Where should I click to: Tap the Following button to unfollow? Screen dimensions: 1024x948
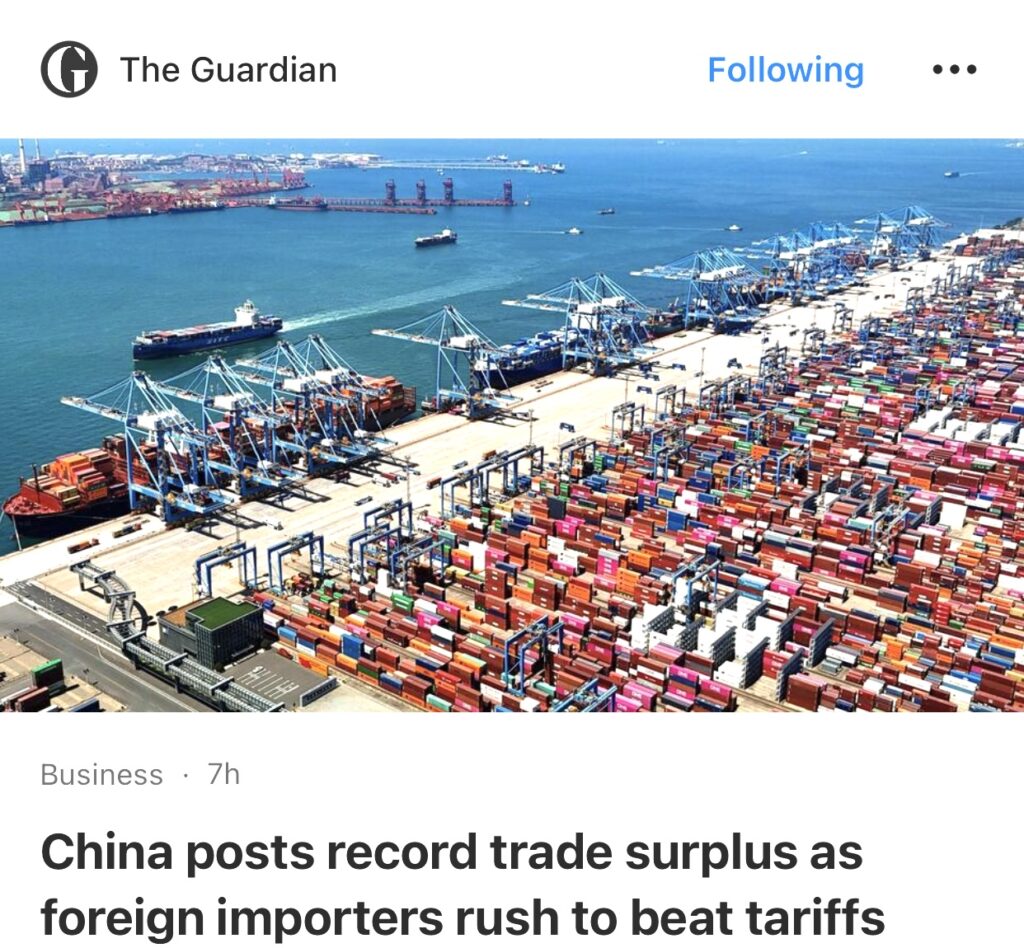tap(785, 70)
